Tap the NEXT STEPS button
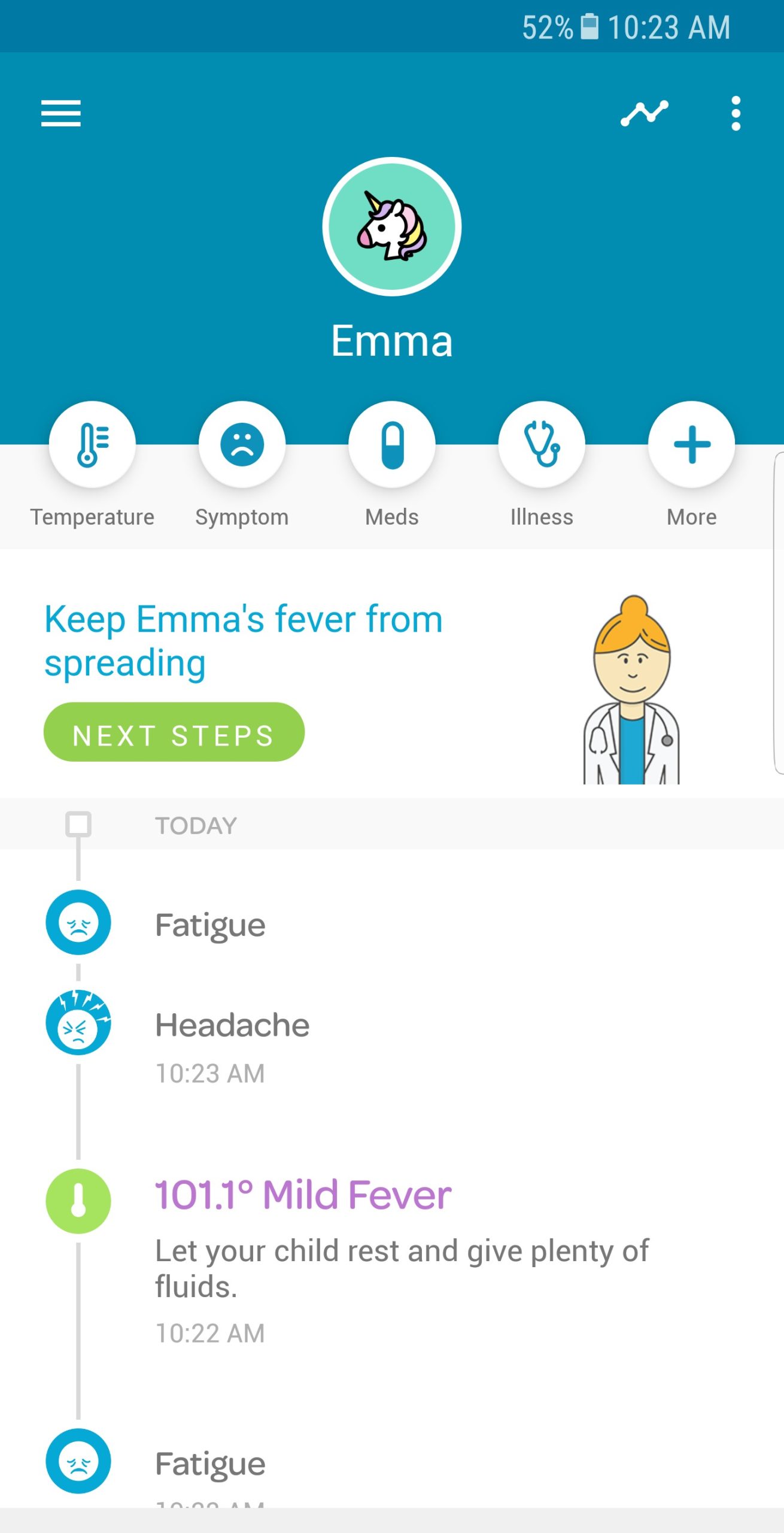 click(174, 732)
